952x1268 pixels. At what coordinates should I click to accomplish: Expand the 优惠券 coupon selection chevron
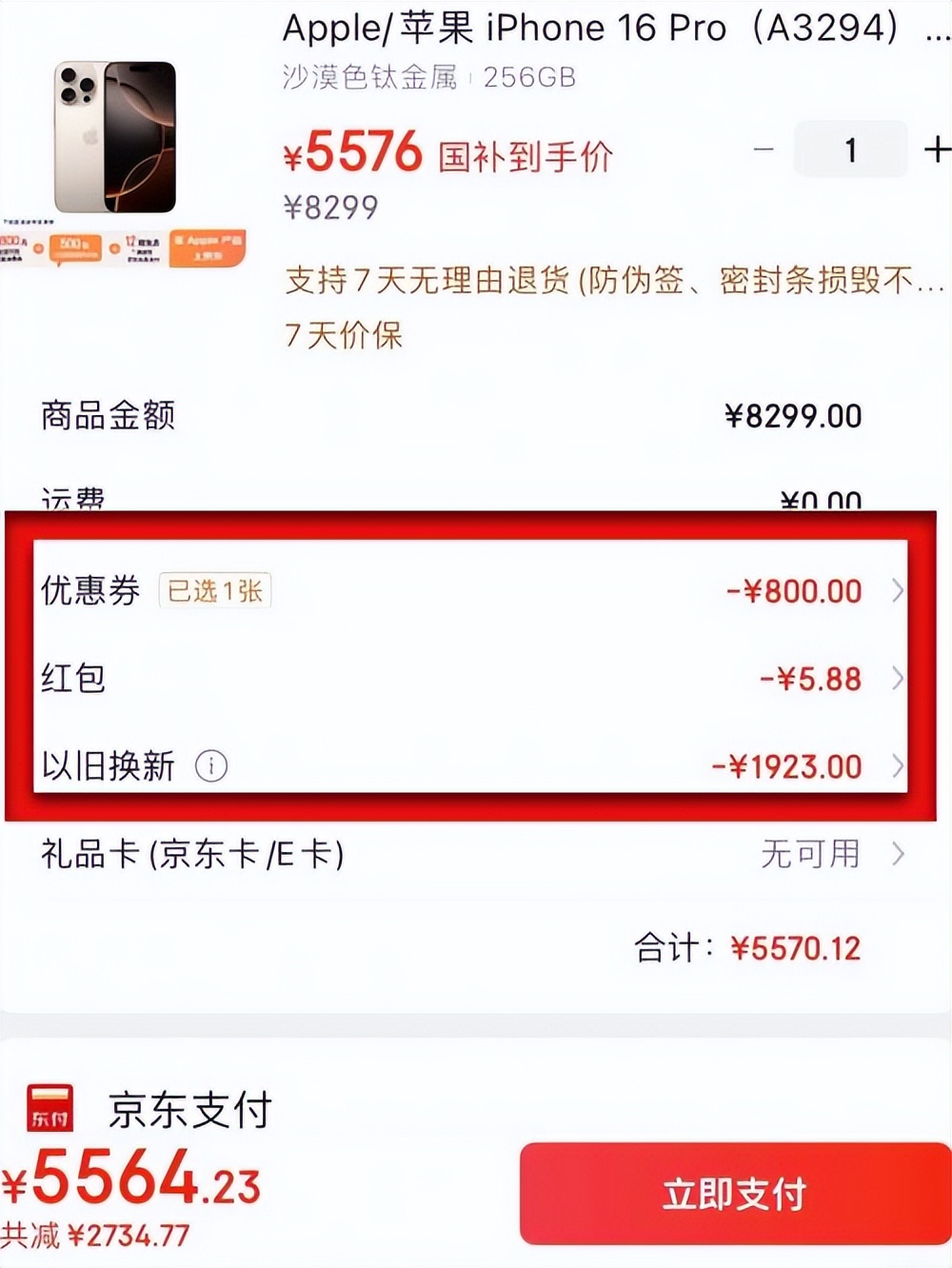coord(896,591)
